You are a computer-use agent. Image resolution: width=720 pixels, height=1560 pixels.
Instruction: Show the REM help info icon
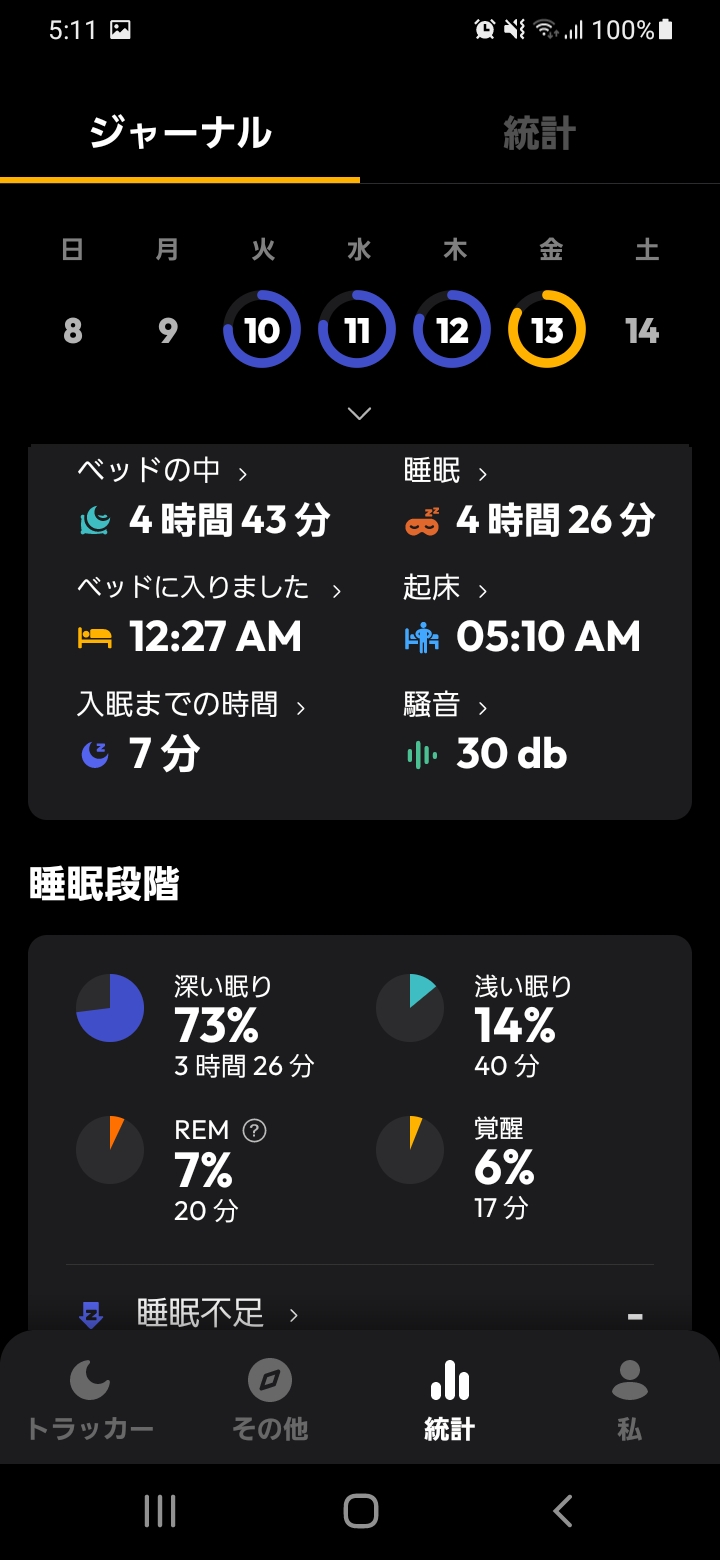pyautogui.click(x=255, y=1131)
